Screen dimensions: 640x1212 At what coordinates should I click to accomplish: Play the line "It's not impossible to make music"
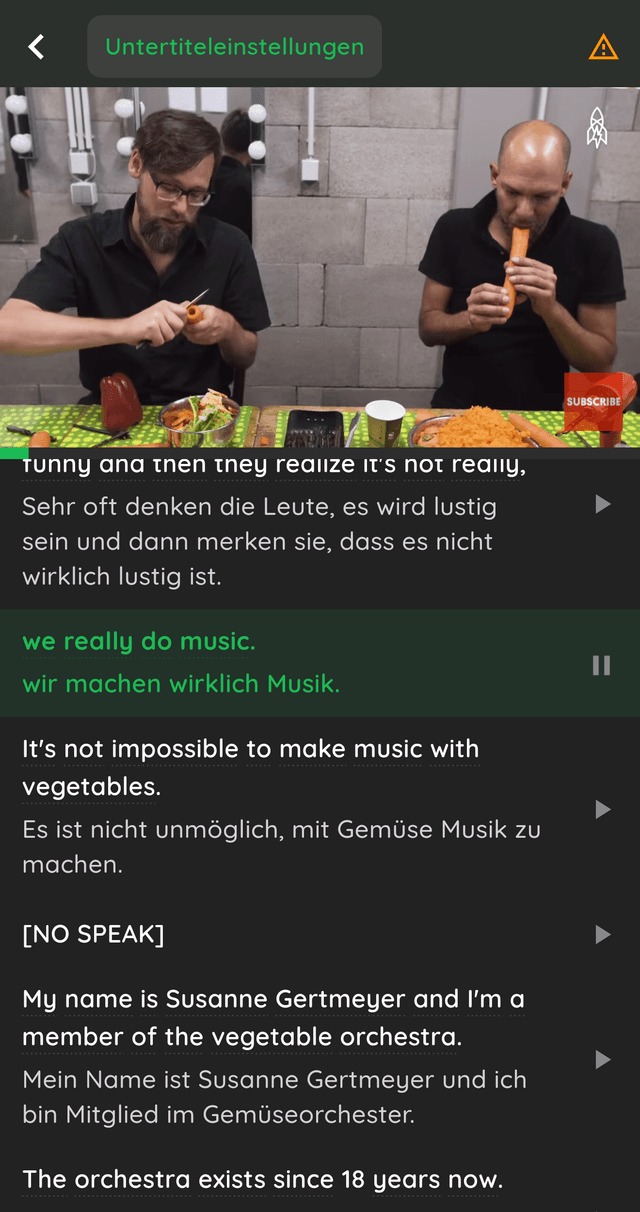pyautogui.click(x=602, y=809)
